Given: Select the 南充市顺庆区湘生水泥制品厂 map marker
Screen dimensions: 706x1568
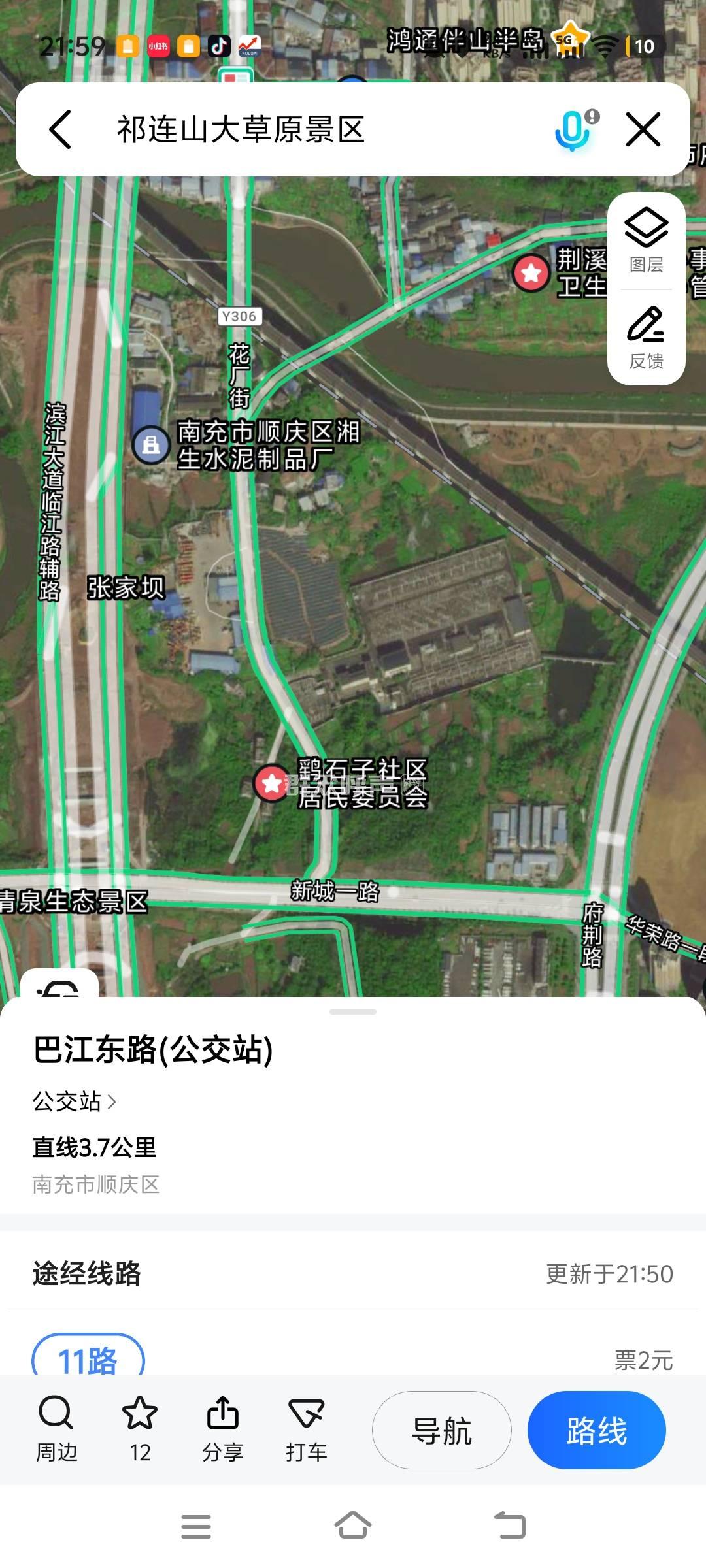Looking at the screenshot, I should pyautogui.click(x=152, y=445).
